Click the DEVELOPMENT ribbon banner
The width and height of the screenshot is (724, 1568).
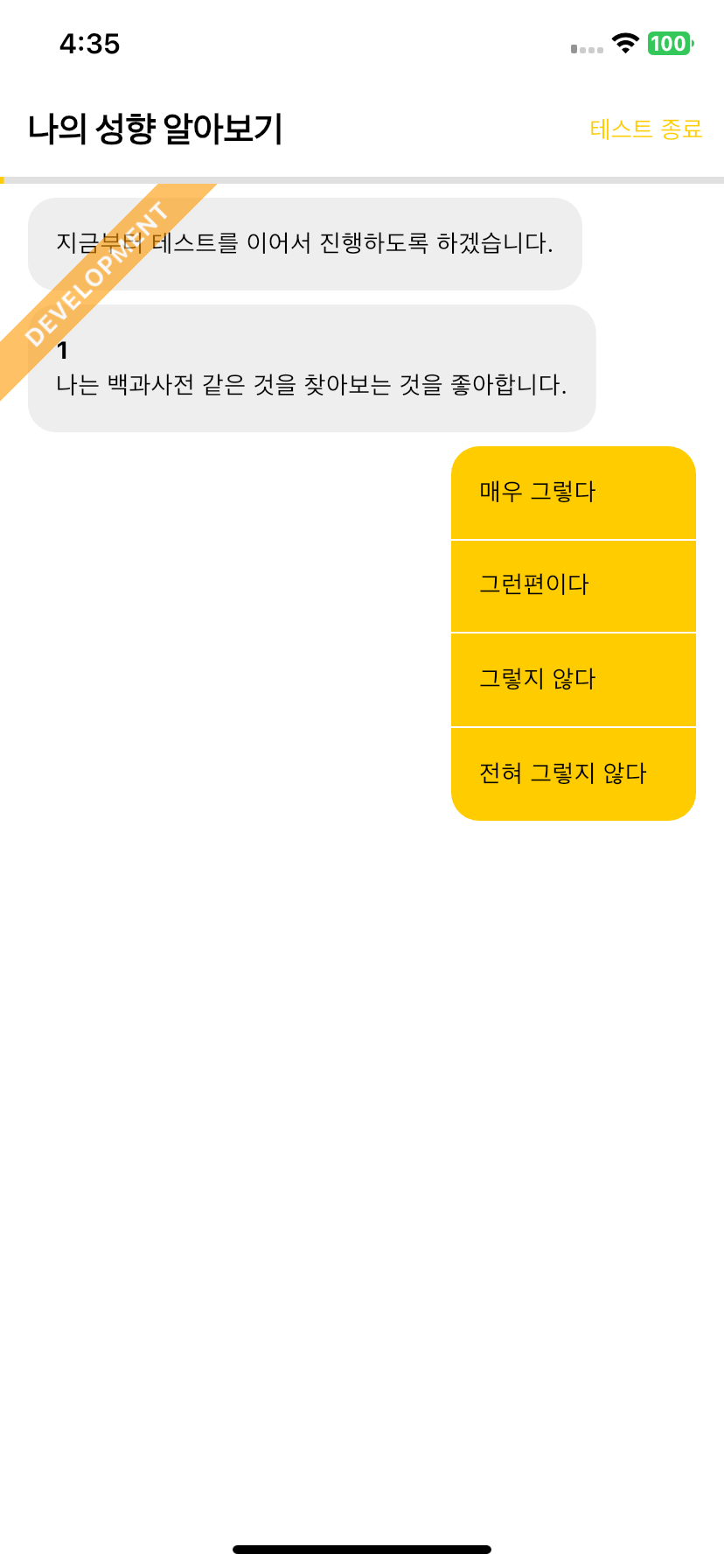click(x=101, y=289)
